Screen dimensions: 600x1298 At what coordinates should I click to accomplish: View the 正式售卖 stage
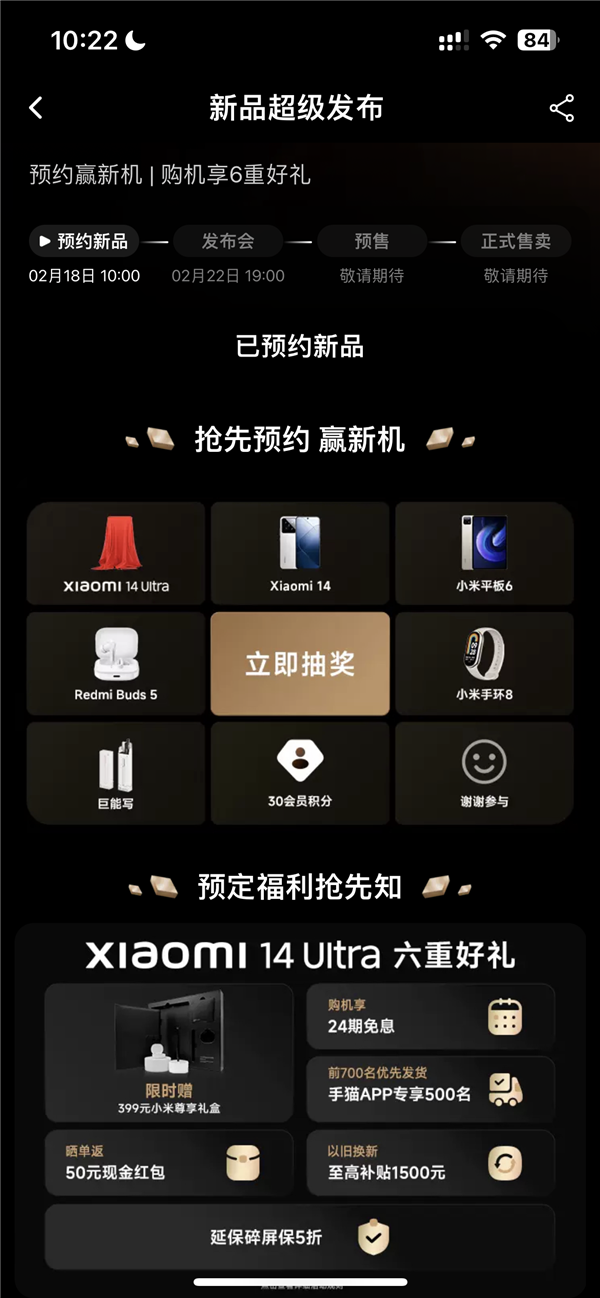pyautogui.click(x=516, y=241)
